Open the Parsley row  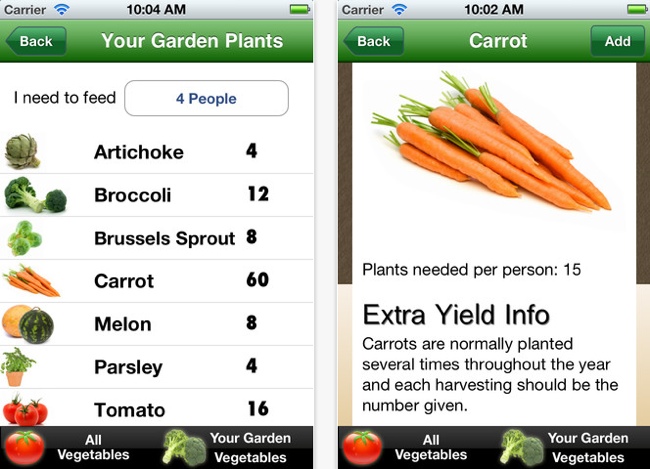pyautogui.click(x=157, y=367)
